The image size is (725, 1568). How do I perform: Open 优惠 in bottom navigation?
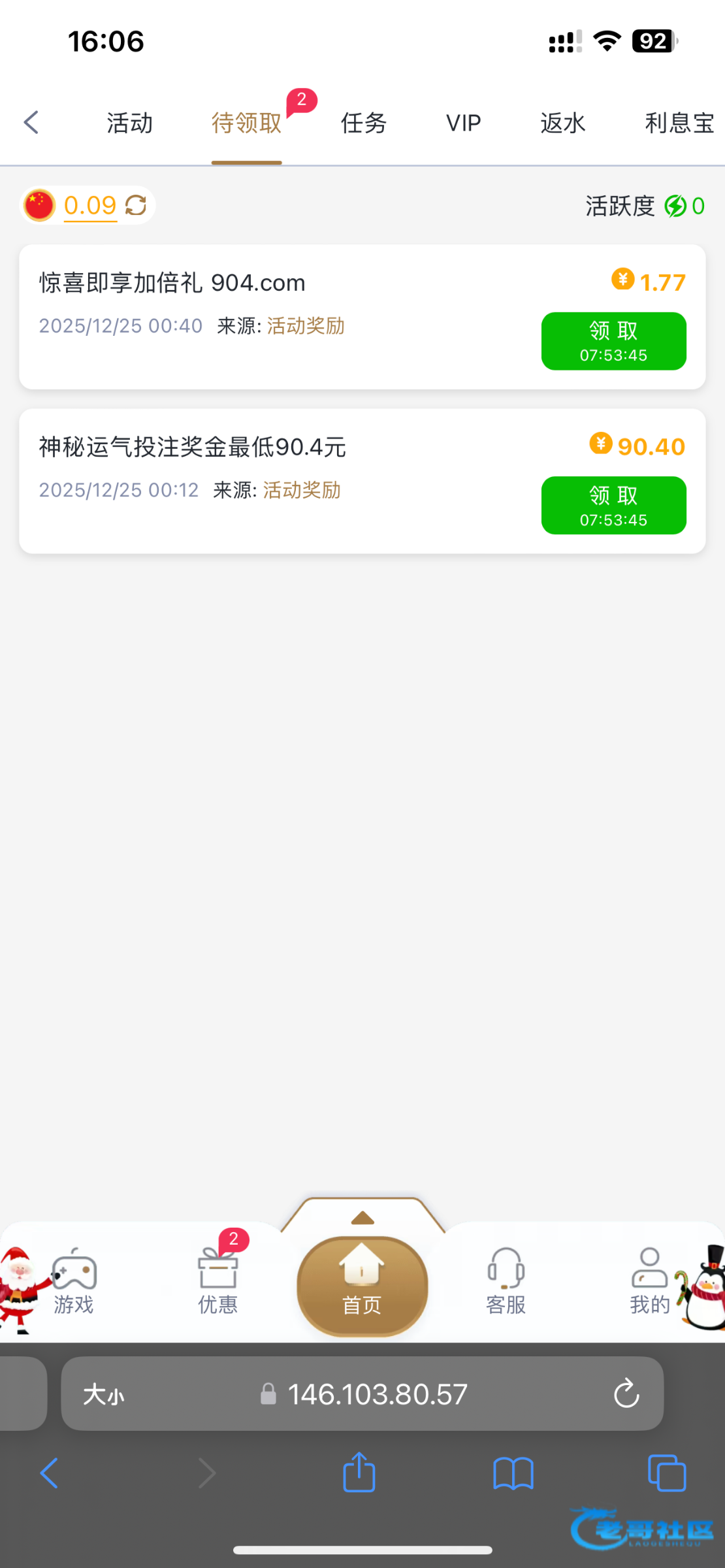tap(217, 1282)
